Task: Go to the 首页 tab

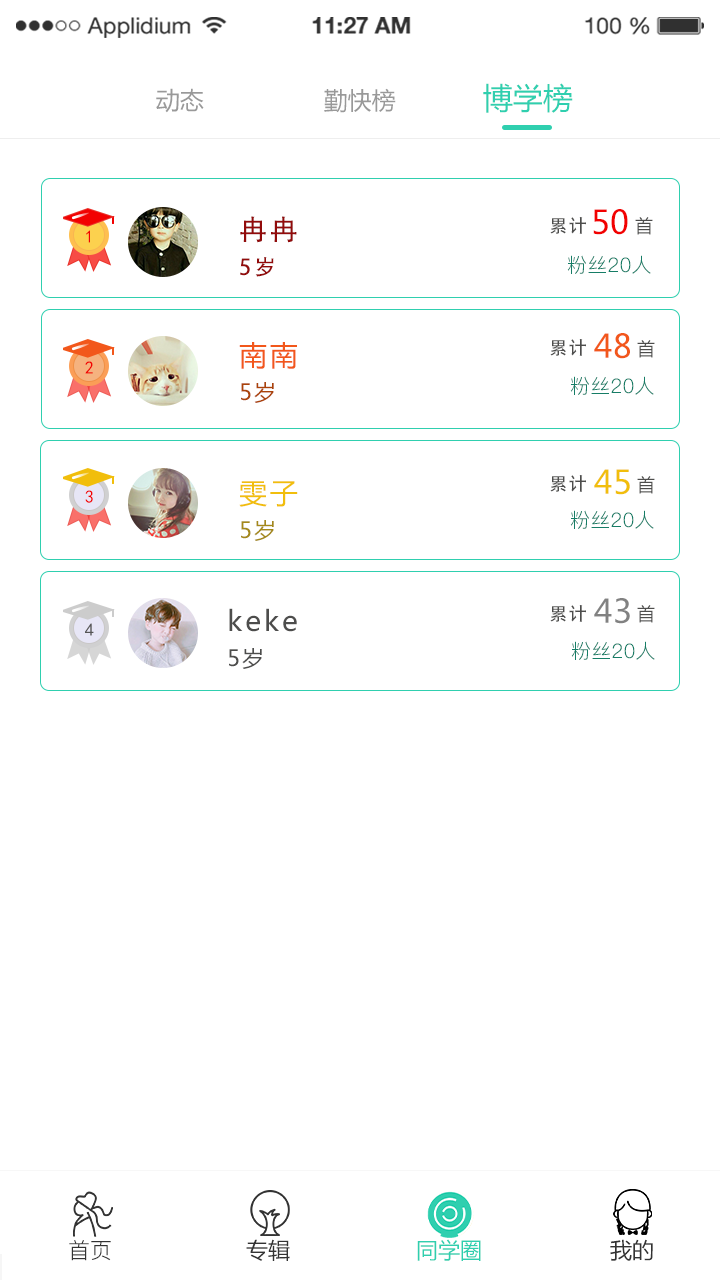Action: [x=90, y=1226]
